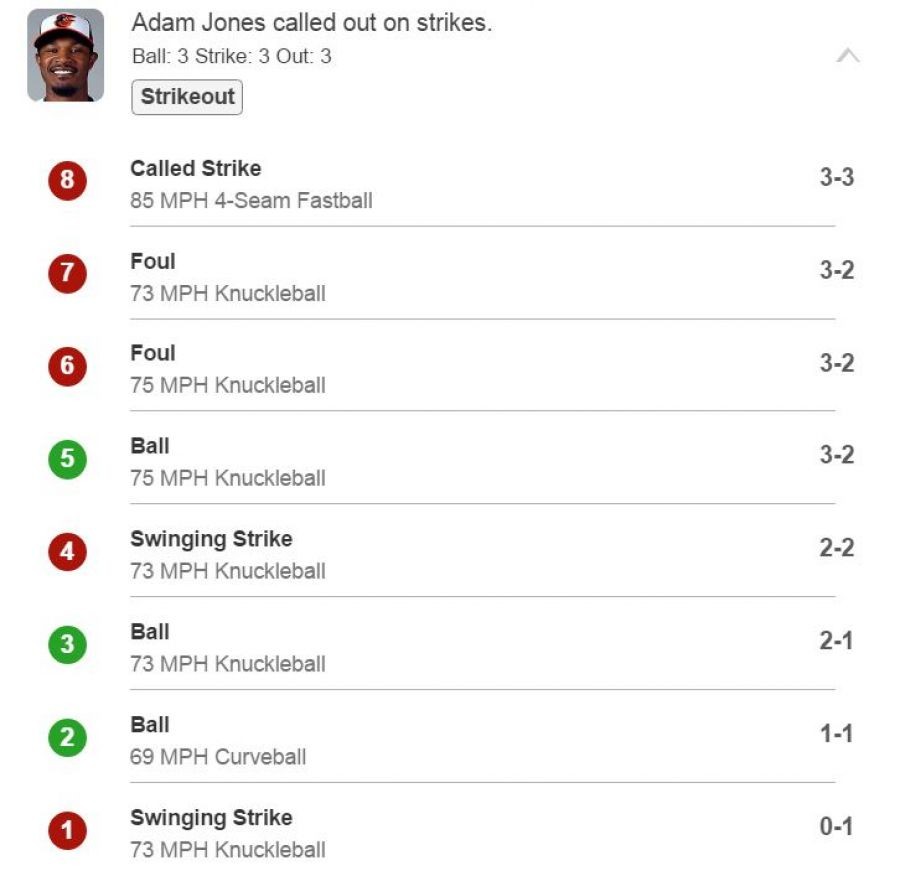Collapse the Adam Jones at-bat details
Viewport: 900px width, 876px height.
(x=847, y=56)
